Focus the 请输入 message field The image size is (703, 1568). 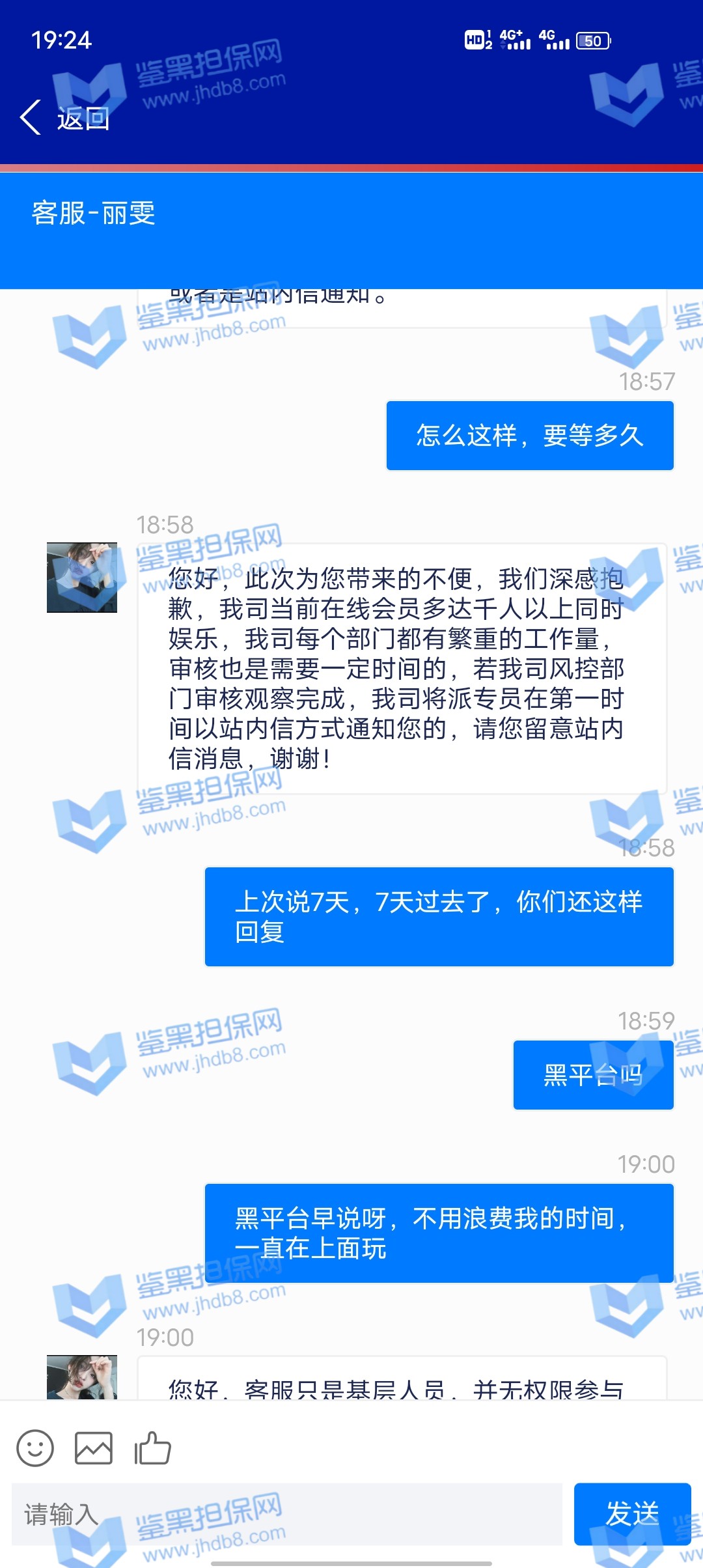point(286,1515)
